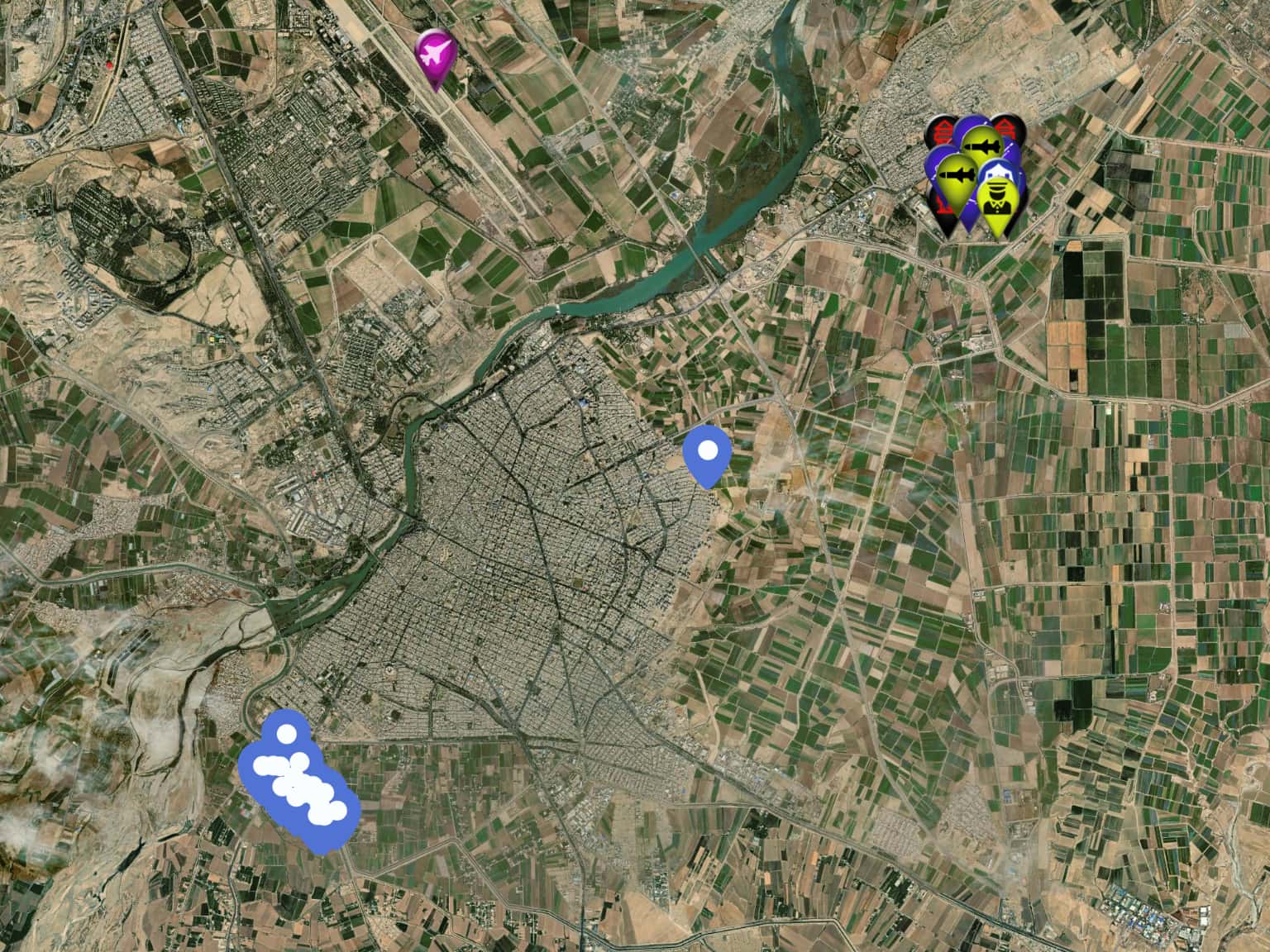The image size is (1270, 952).
Task: Open the standalone blue location pin
Action: (708, 451)
